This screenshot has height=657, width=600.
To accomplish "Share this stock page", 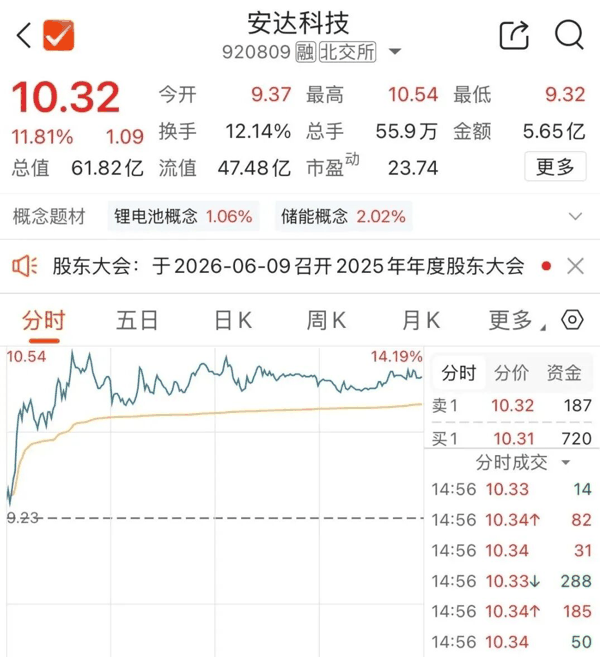I will [x=514, y=35].
